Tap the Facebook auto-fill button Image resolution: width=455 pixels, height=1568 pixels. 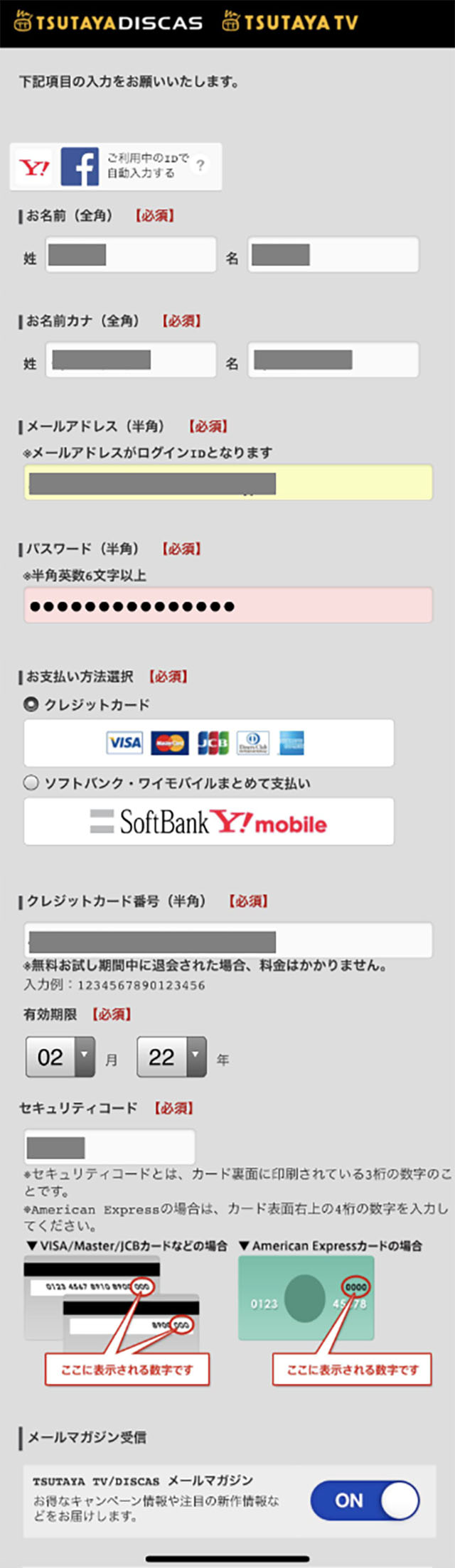[80, 167]
